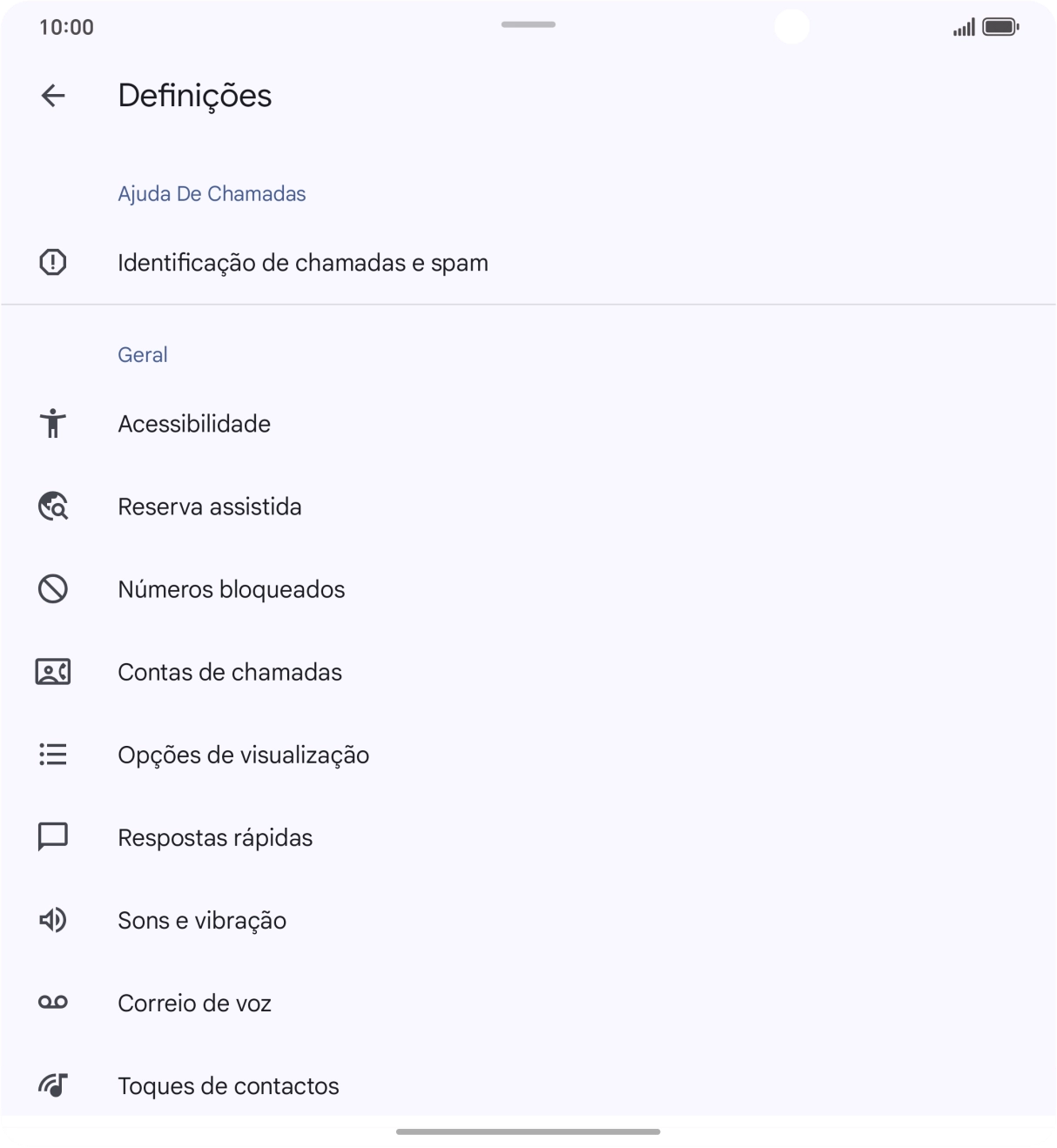Open the Acessibilidade settings
Image resolution: width=1057 pixels, height=1148 pixels.
[194, 424]
